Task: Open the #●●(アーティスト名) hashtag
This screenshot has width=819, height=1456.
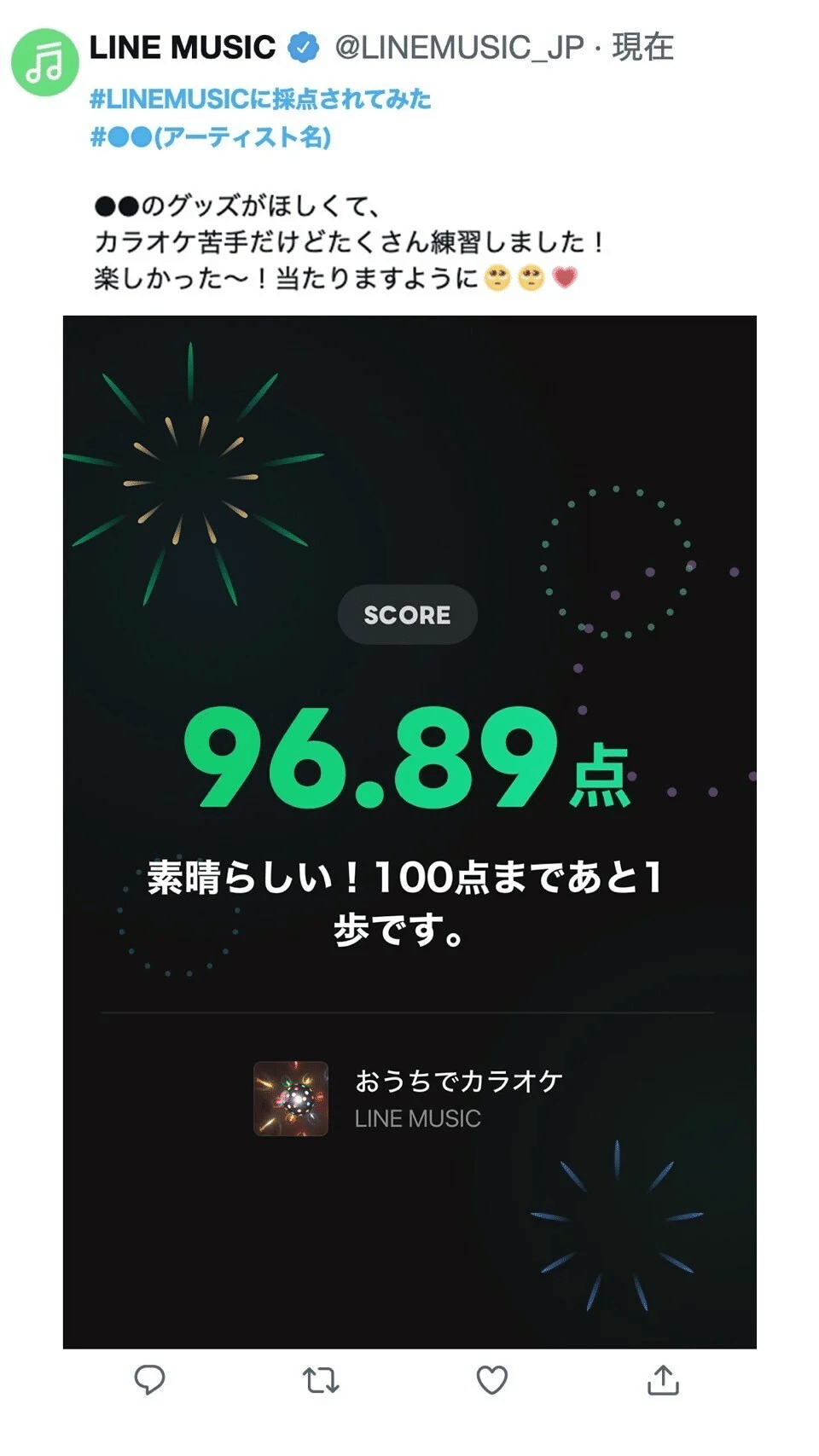Action: [211, 136]
